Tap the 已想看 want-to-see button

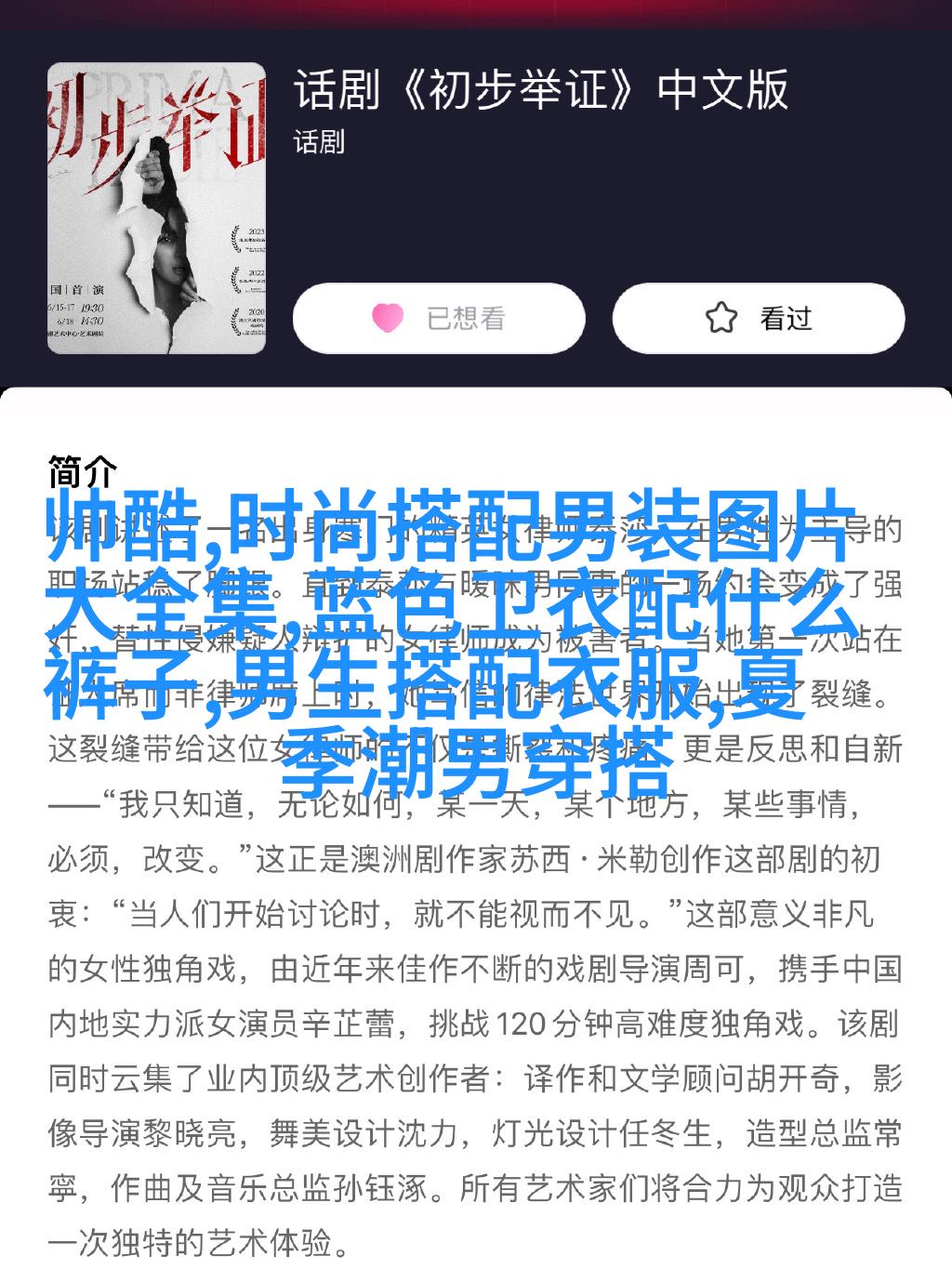click(439, 319)
